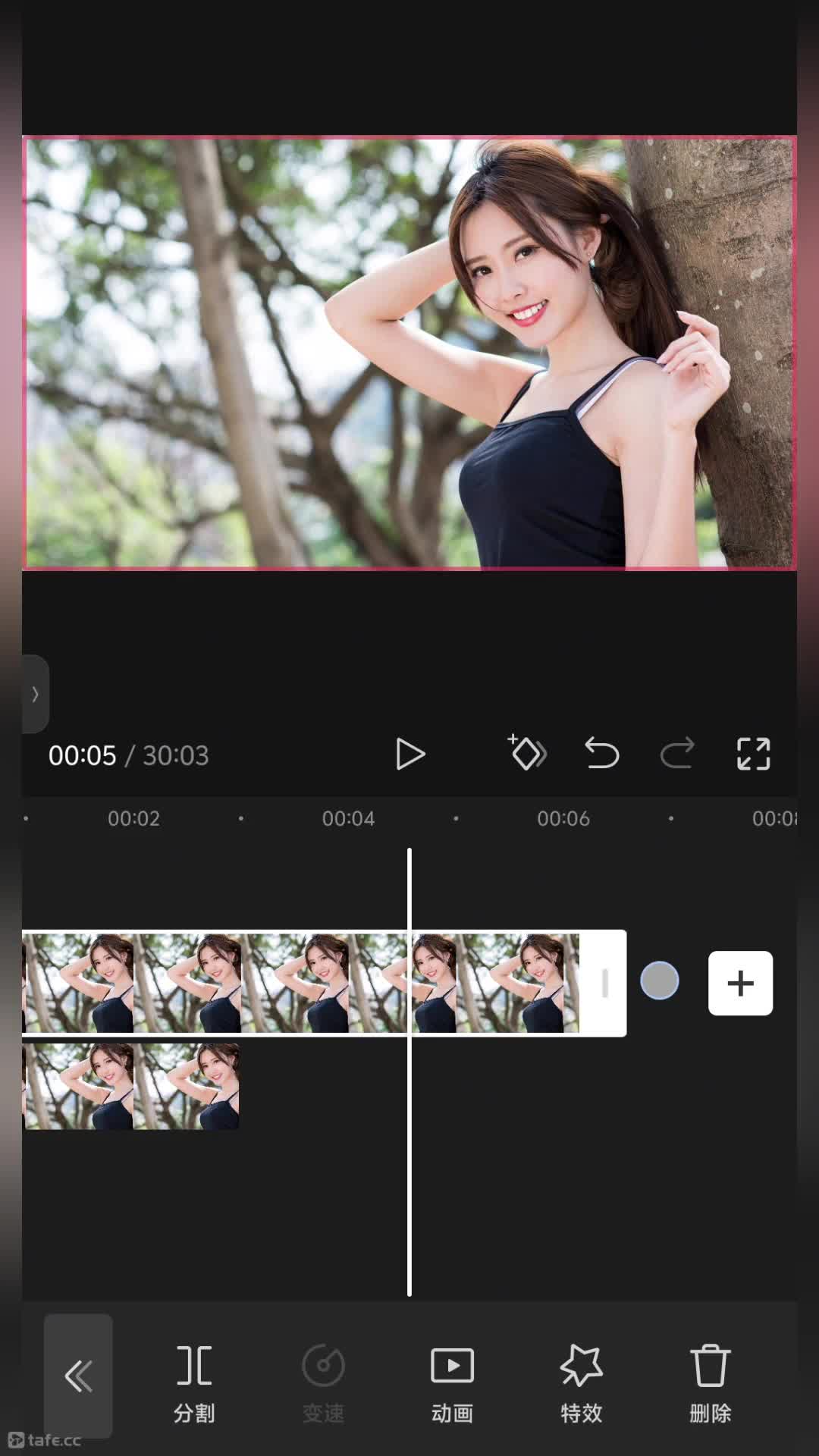
Task: Delete the selected clip with 删除
Action: point(710,1384)
